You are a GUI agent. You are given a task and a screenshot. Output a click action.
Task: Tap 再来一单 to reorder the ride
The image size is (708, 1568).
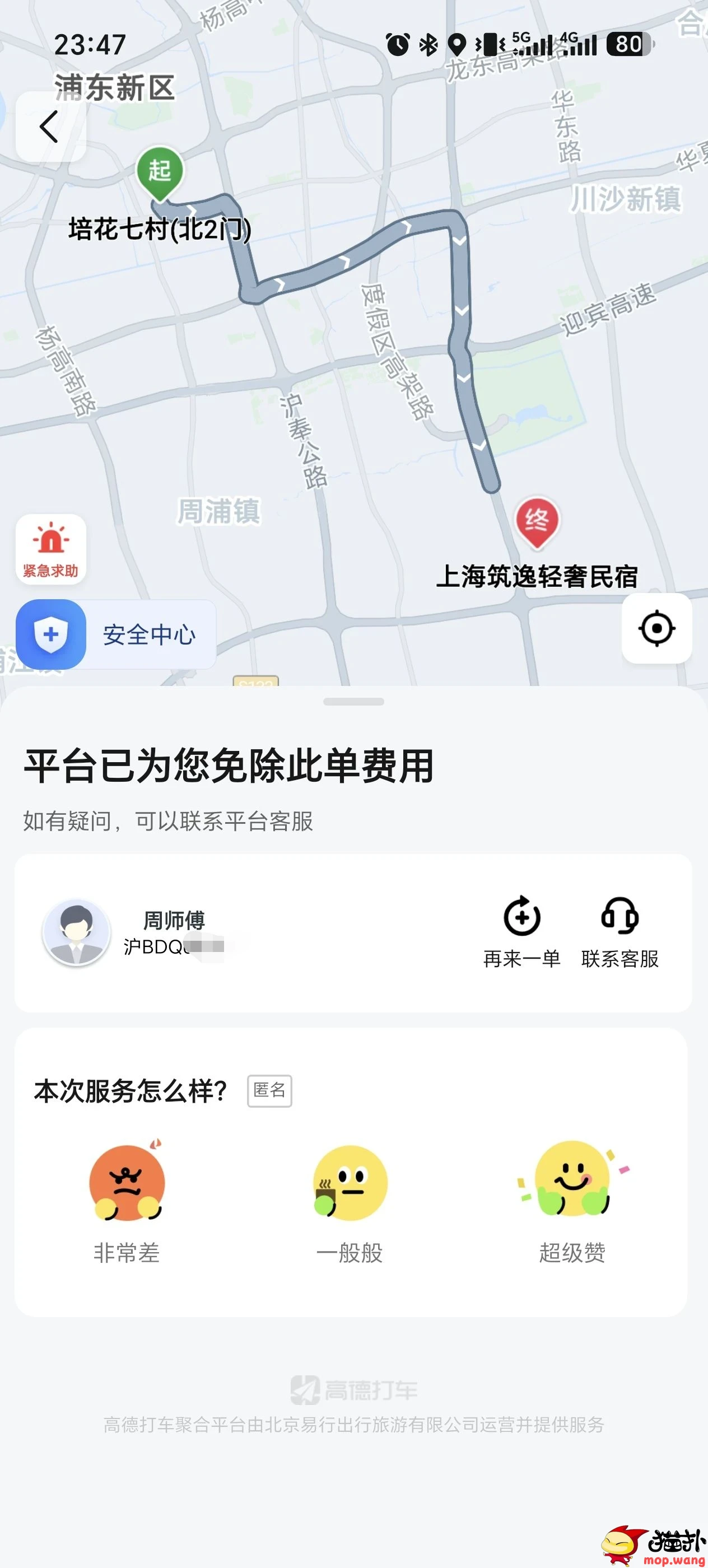(x=521, y=932)
